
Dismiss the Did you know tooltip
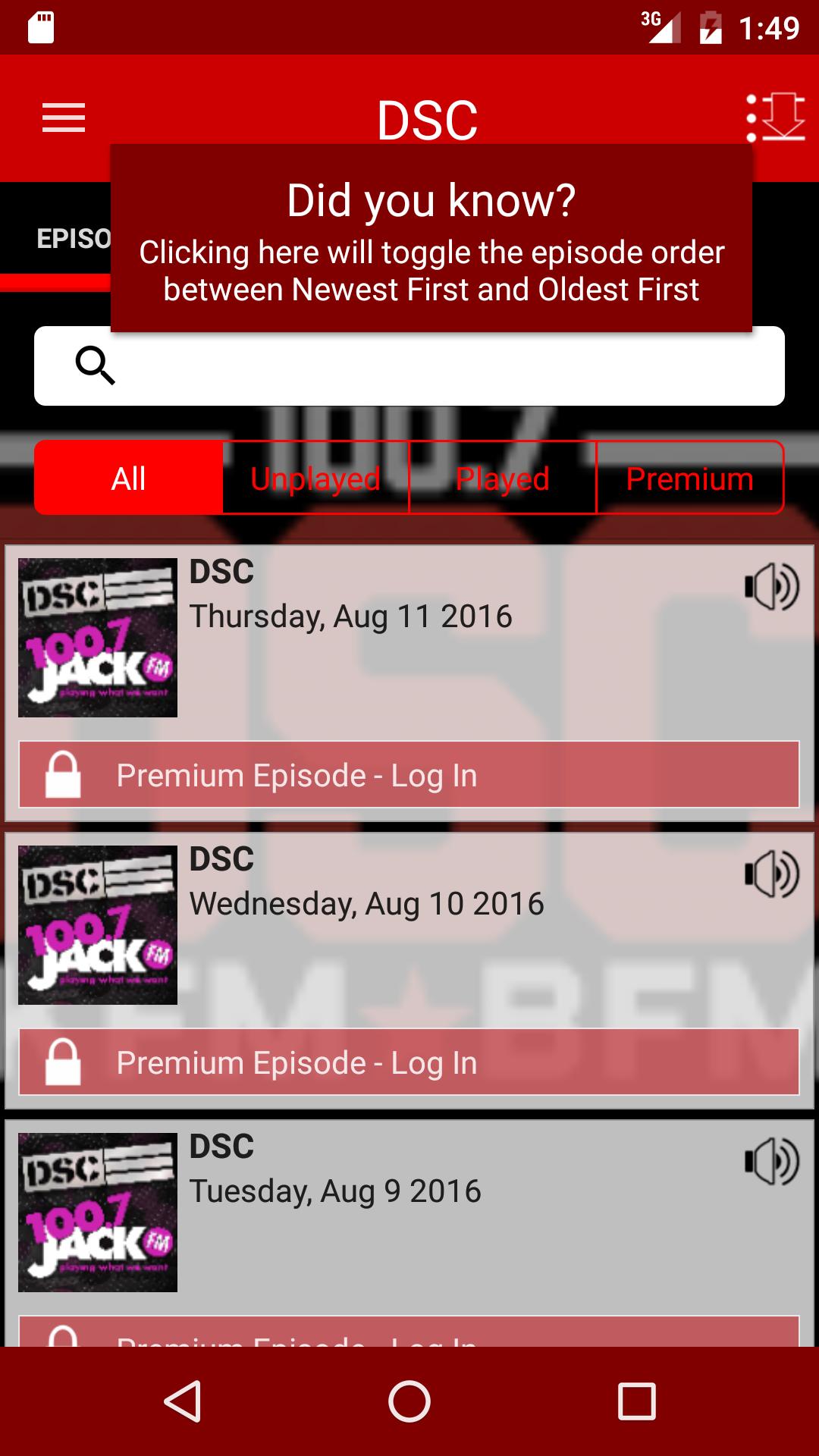pyautogui.click(x=431, y=239)
